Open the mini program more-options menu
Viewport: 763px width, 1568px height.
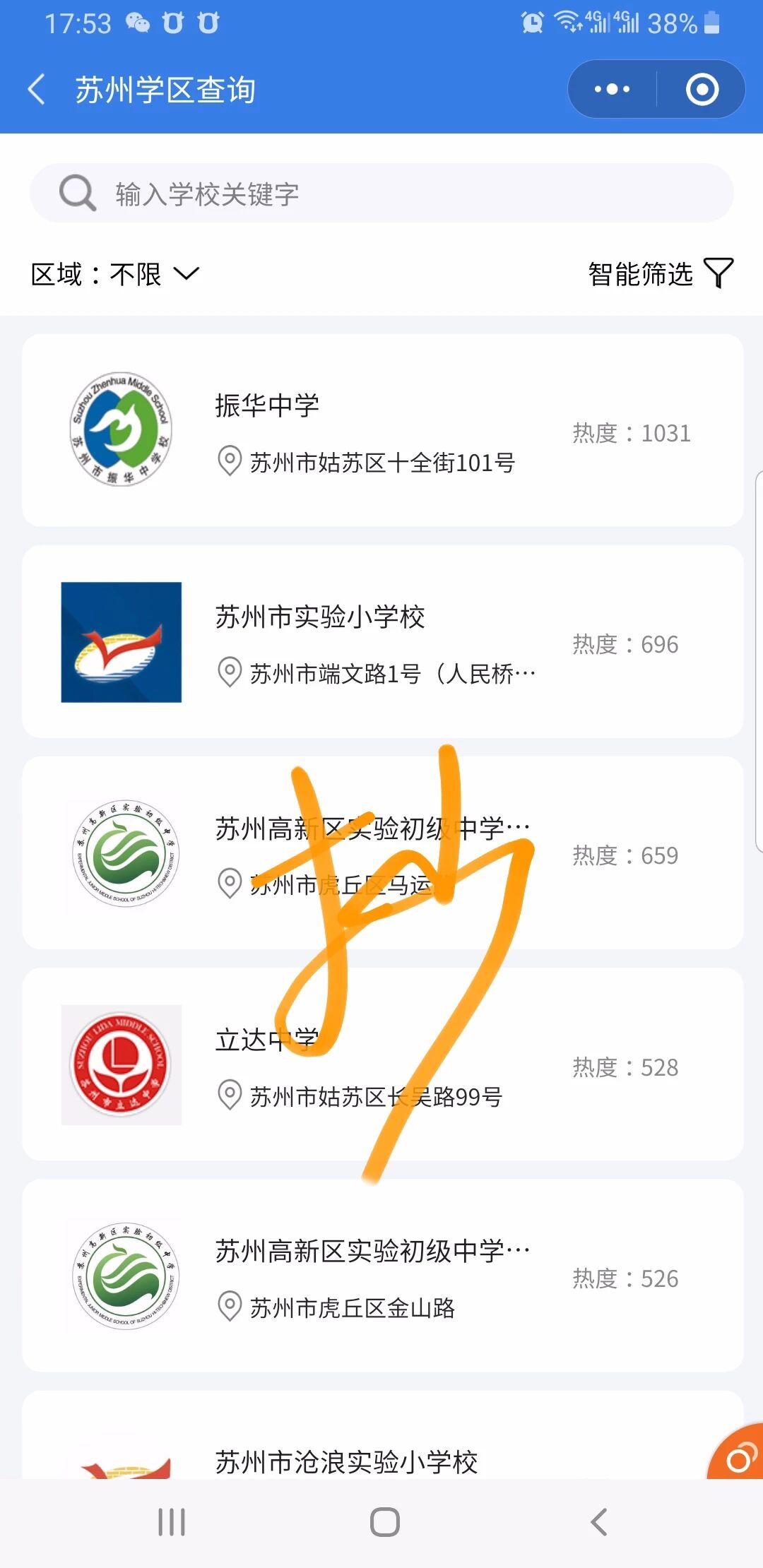click(612, 90)
